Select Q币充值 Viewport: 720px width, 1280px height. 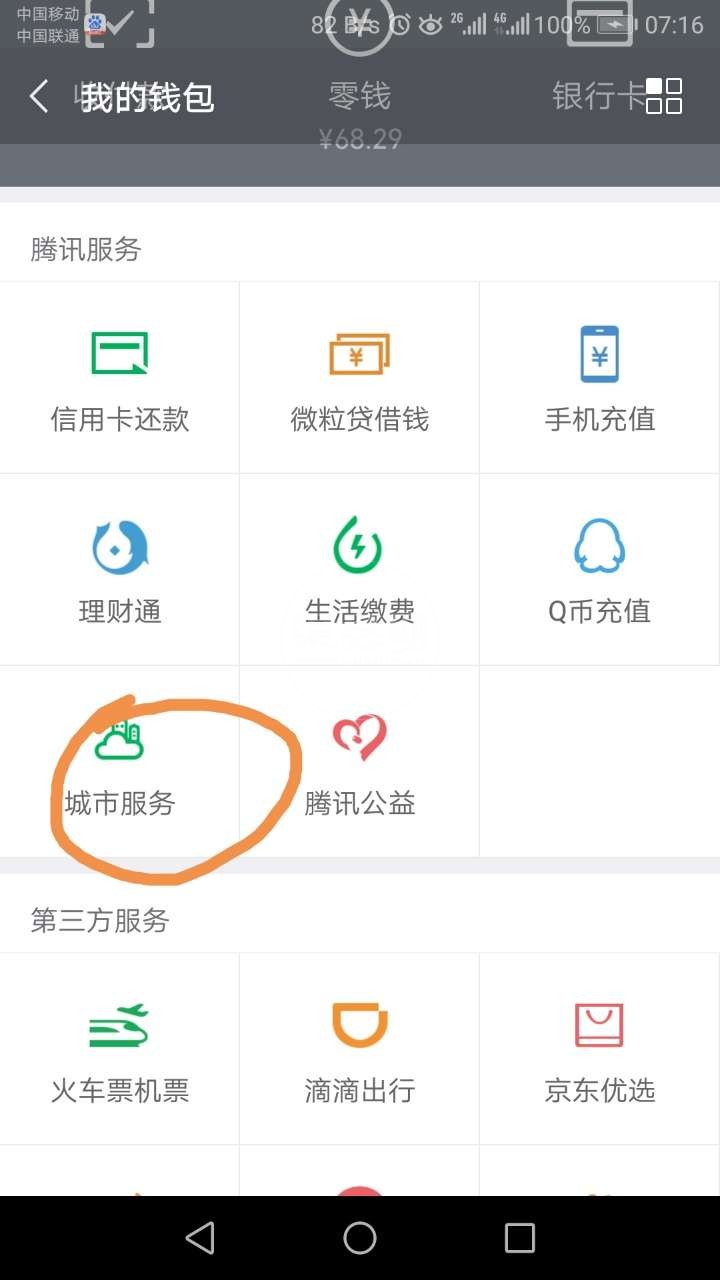click(x=600, y=570)
